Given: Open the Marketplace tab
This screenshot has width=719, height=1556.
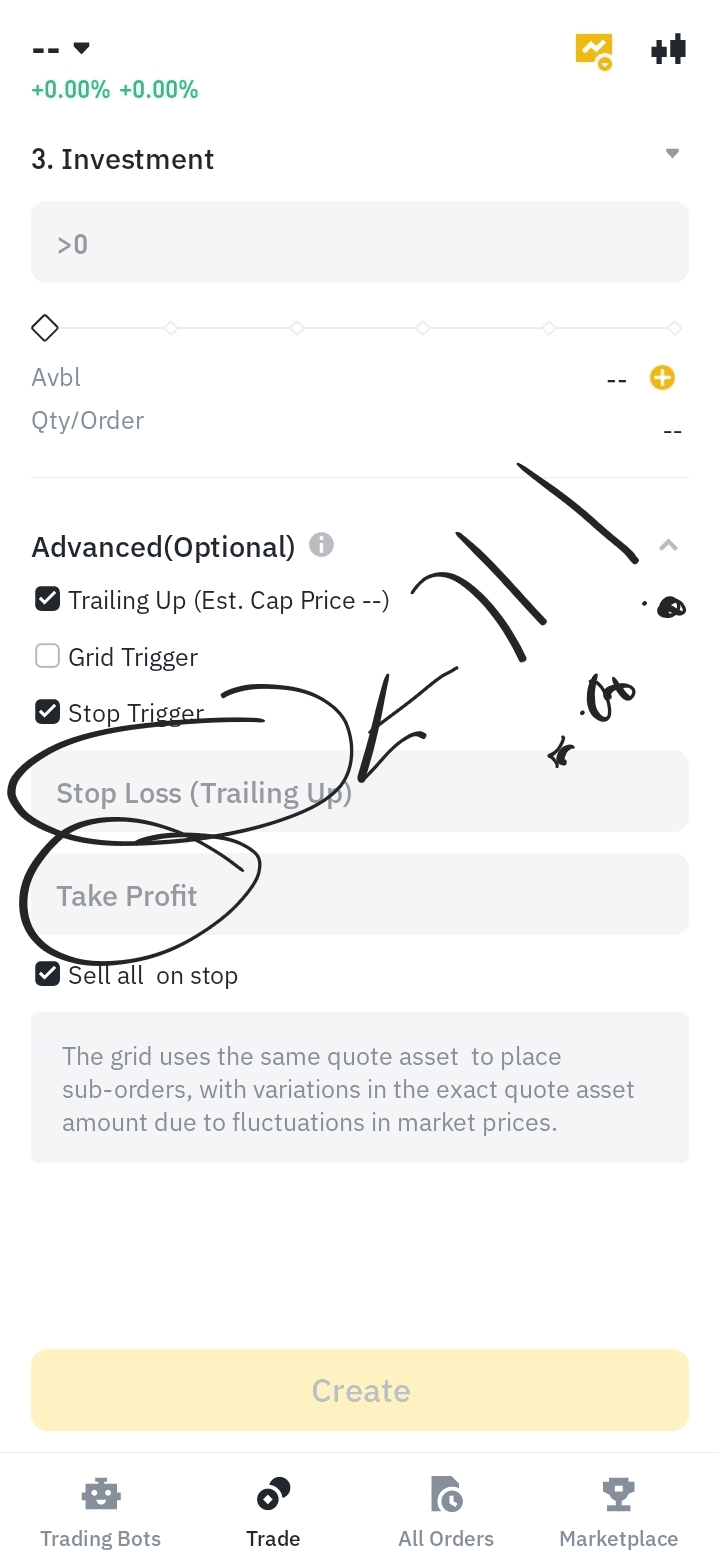Looking at the screenshot, I should [618, 1512].
